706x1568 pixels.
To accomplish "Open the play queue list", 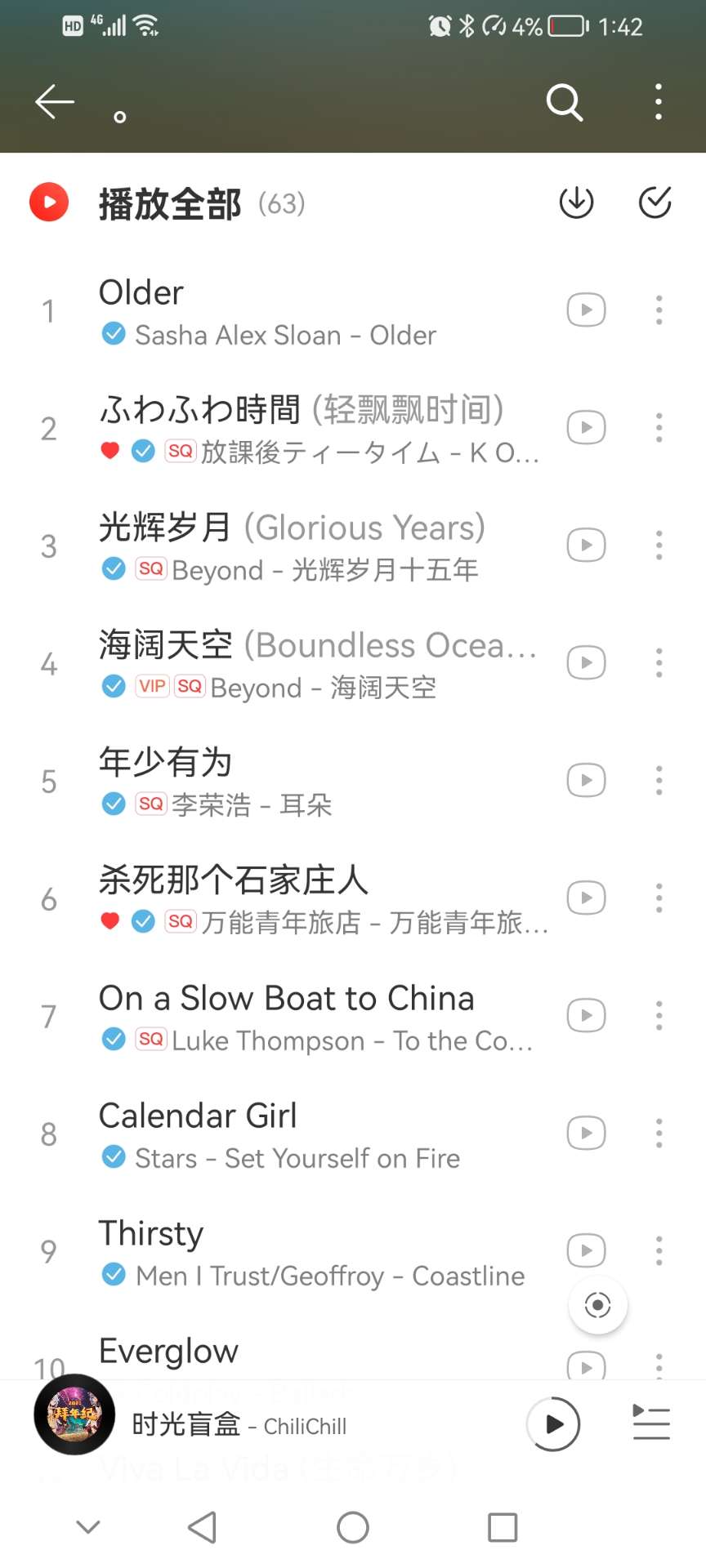I will [x=651, y=1423].
